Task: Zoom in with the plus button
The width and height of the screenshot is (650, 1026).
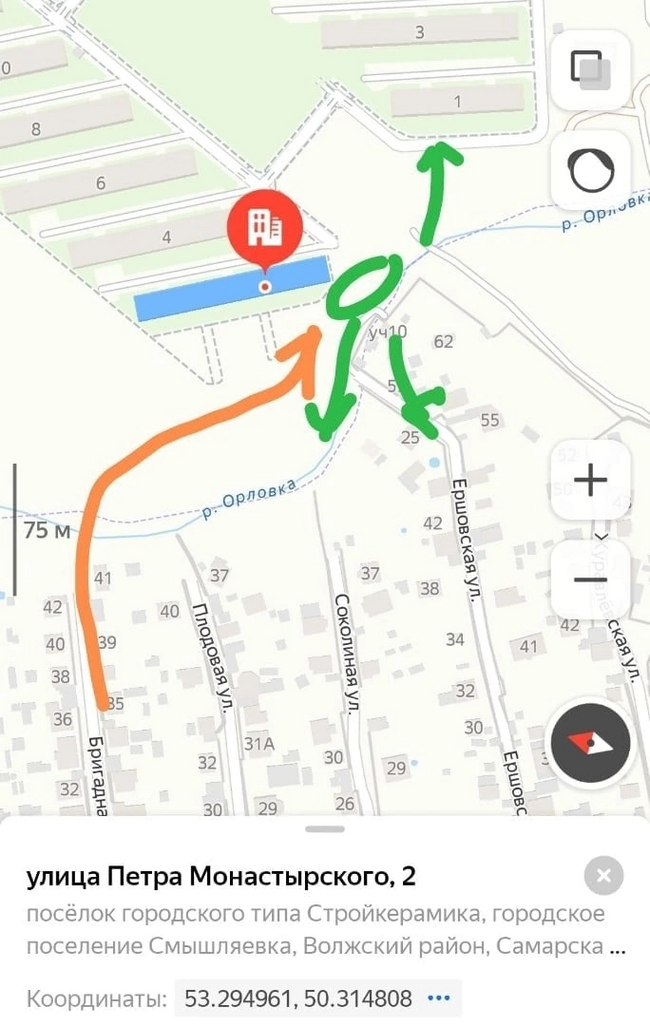Action: click(x=590, y=480)
